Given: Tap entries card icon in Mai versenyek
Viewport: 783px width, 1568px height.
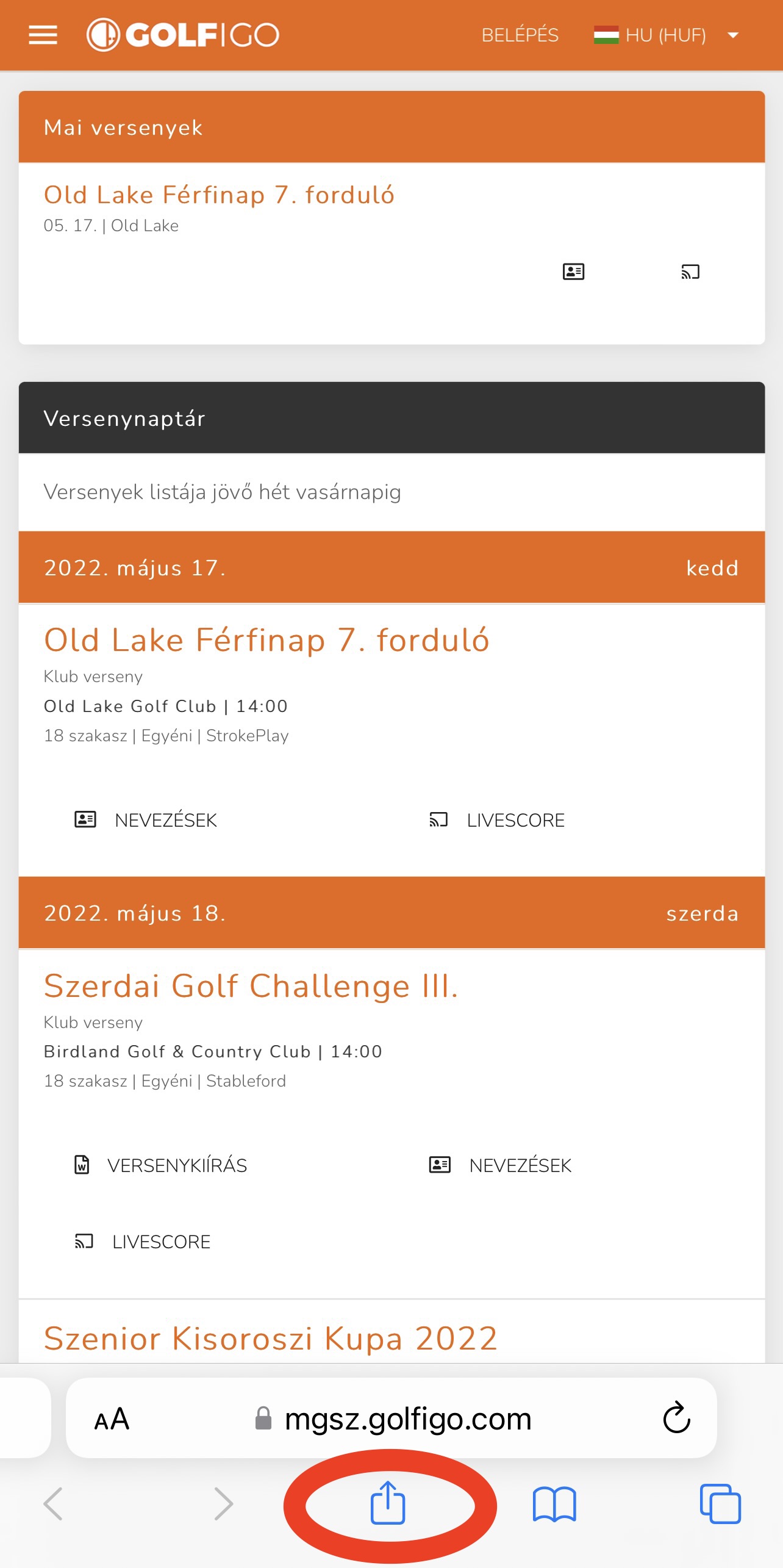Looking at the screenshot, I should [573, 272].
